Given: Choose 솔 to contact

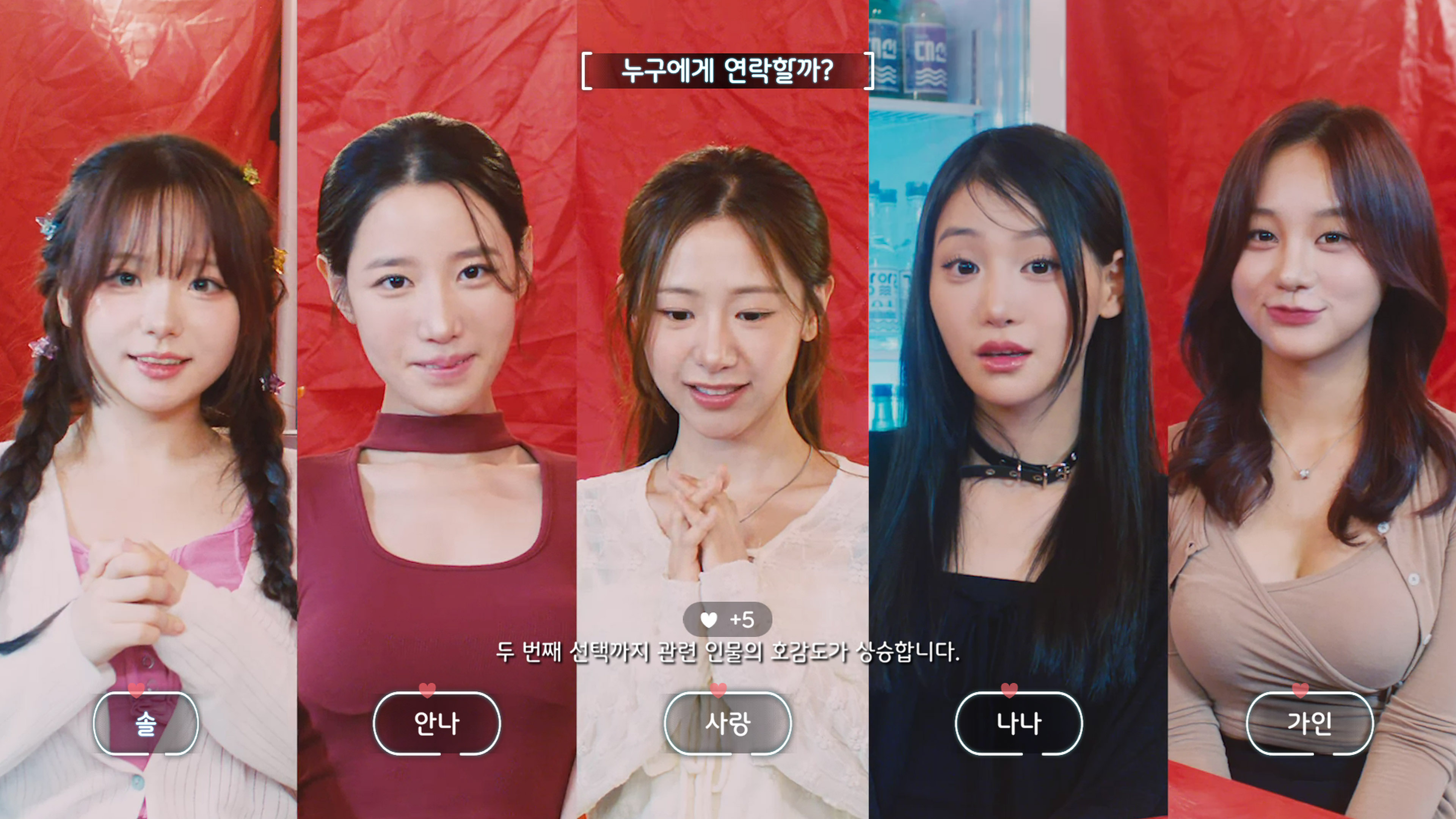Looking at the screenshot, I should pos(146,723).
